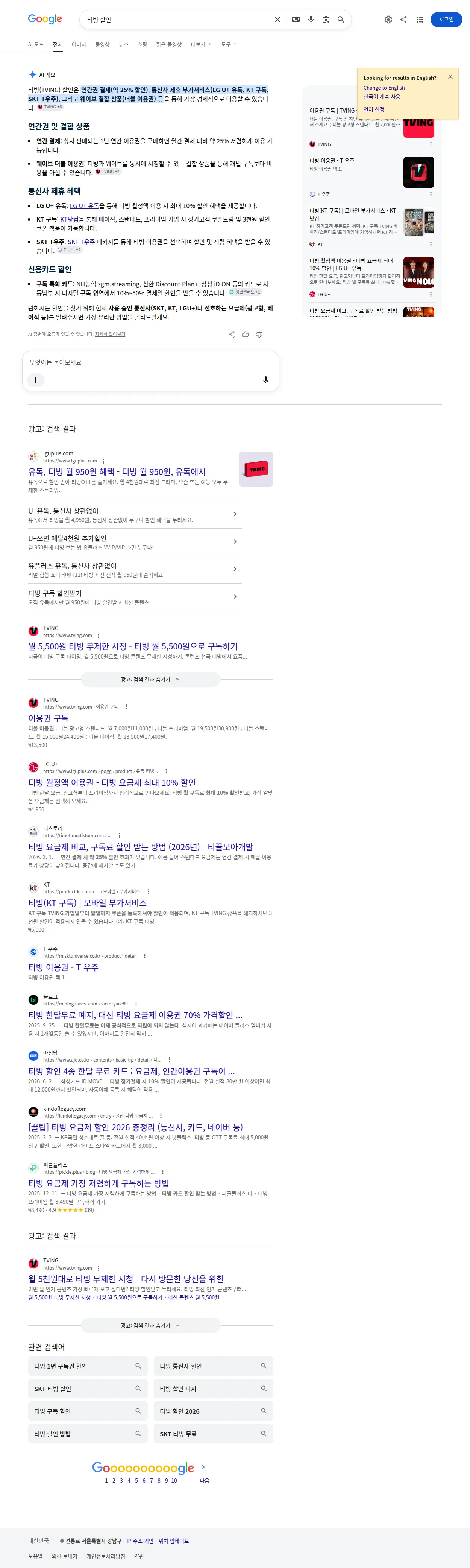Give thumbs up to the AI overview
Image resolution: width=470 pixels, height=1568 pixels.
[245, 334]
